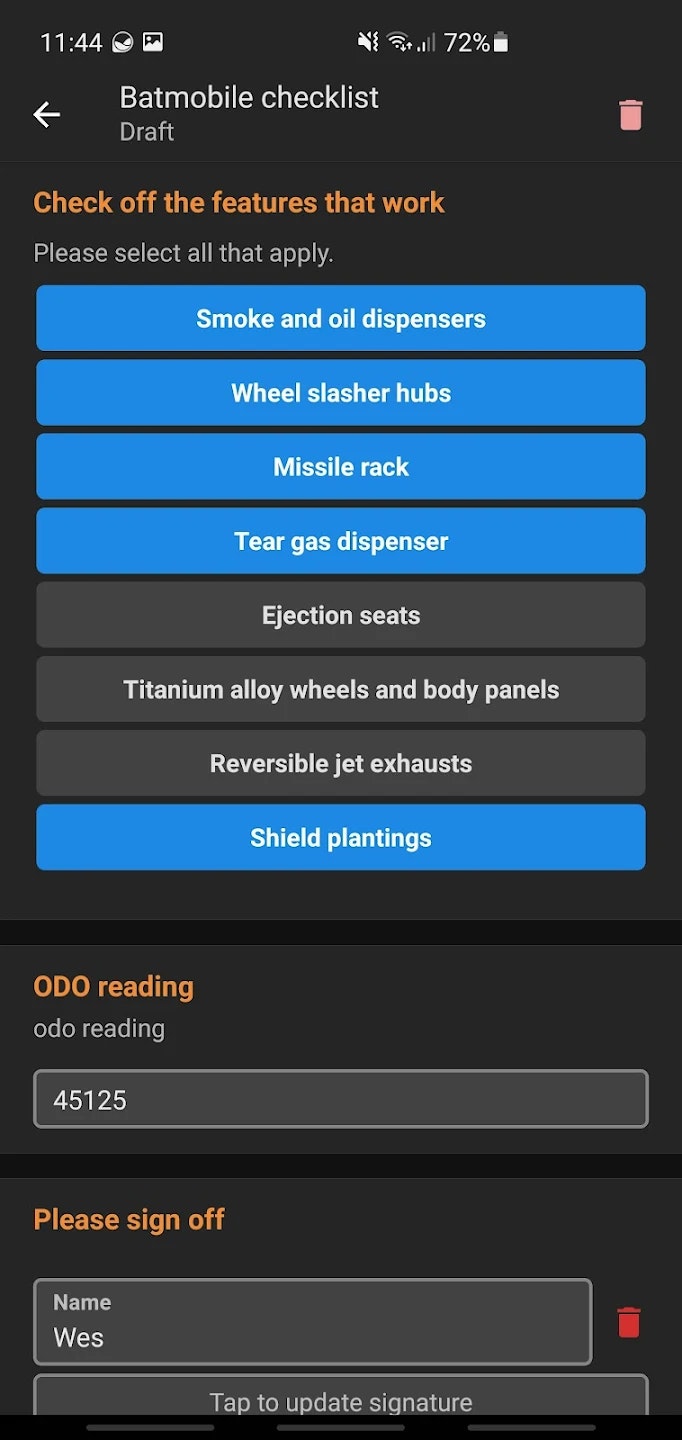Check Titanium alloy wheels and body panels
Screen dimensions: 682x1440
coord(341,689)
